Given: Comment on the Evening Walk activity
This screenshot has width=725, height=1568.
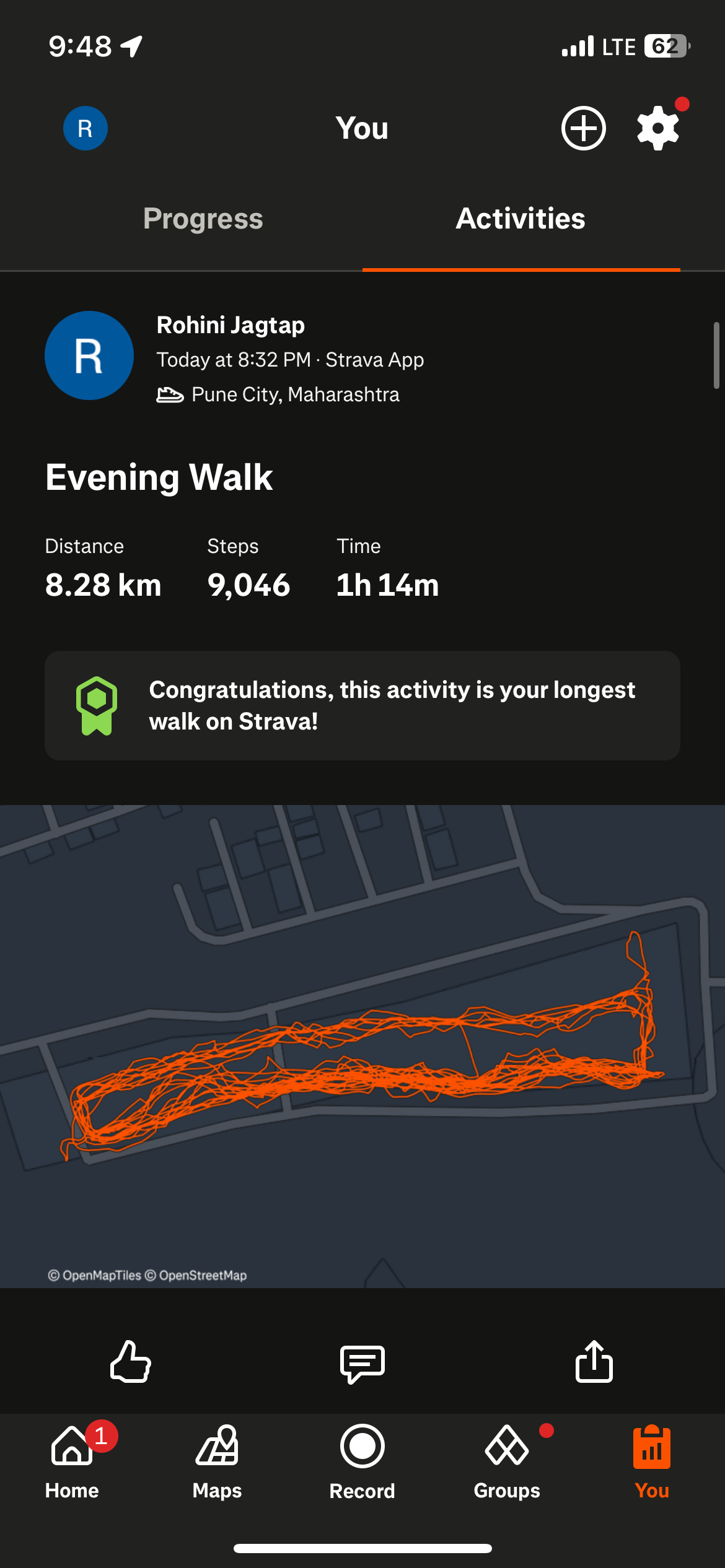Looking at the screenshot, I should click(x=362, y=1363).
